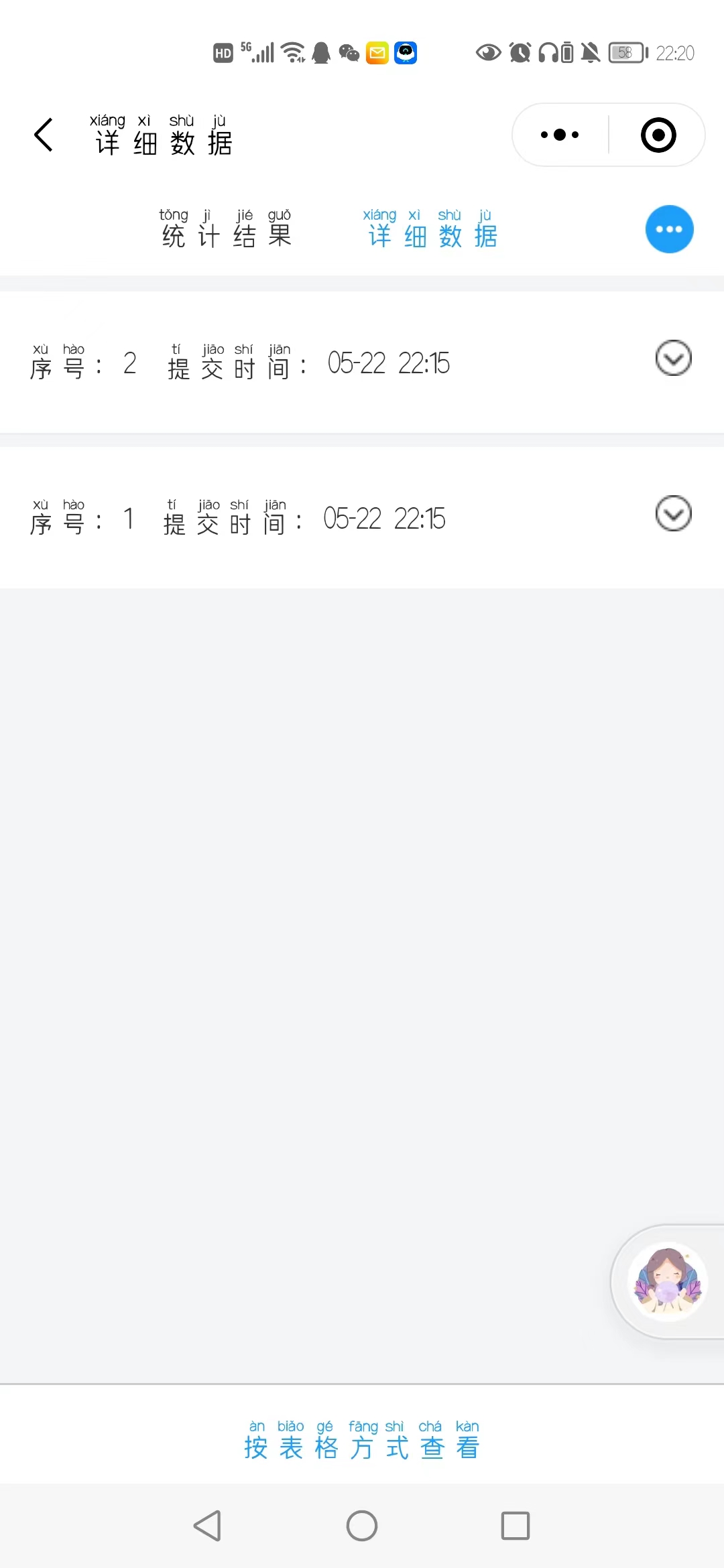Screen dimensions: 724x1568
Task: Tap 按表格方式查看 to view as table
Action: click(362, 1439)
